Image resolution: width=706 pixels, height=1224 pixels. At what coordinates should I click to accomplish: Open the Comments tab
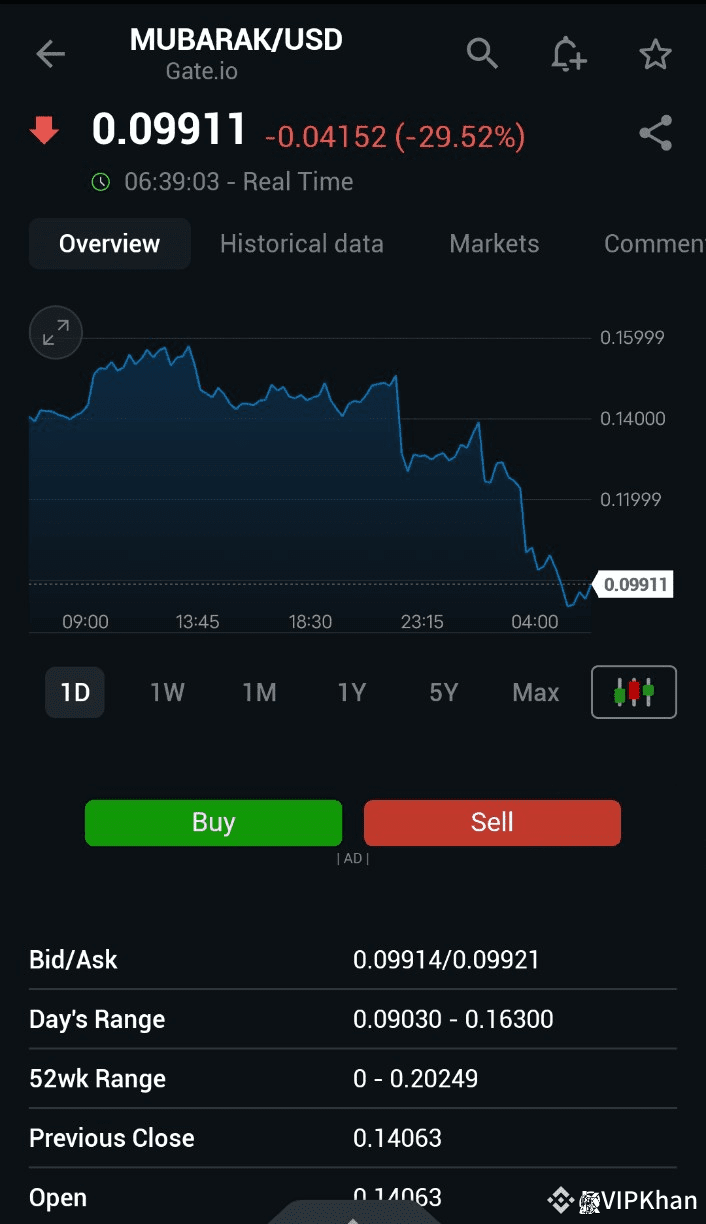tap(654, 244)
